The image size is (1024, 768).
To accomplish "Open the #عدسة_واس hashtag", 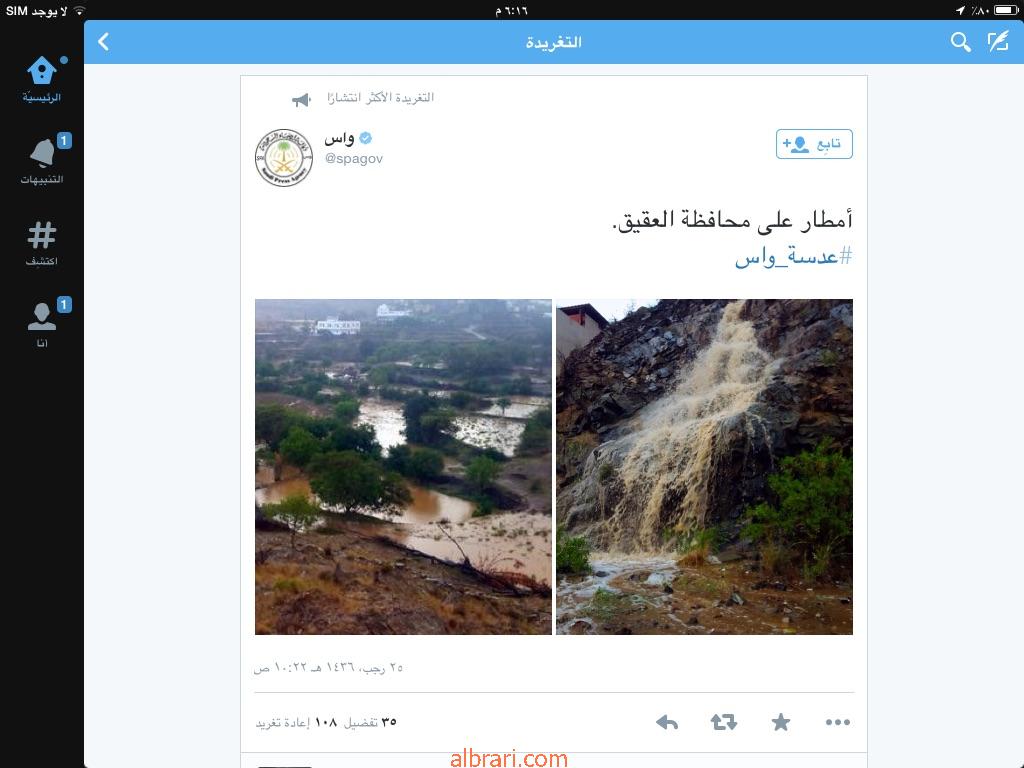I will (x=793, y=256).
